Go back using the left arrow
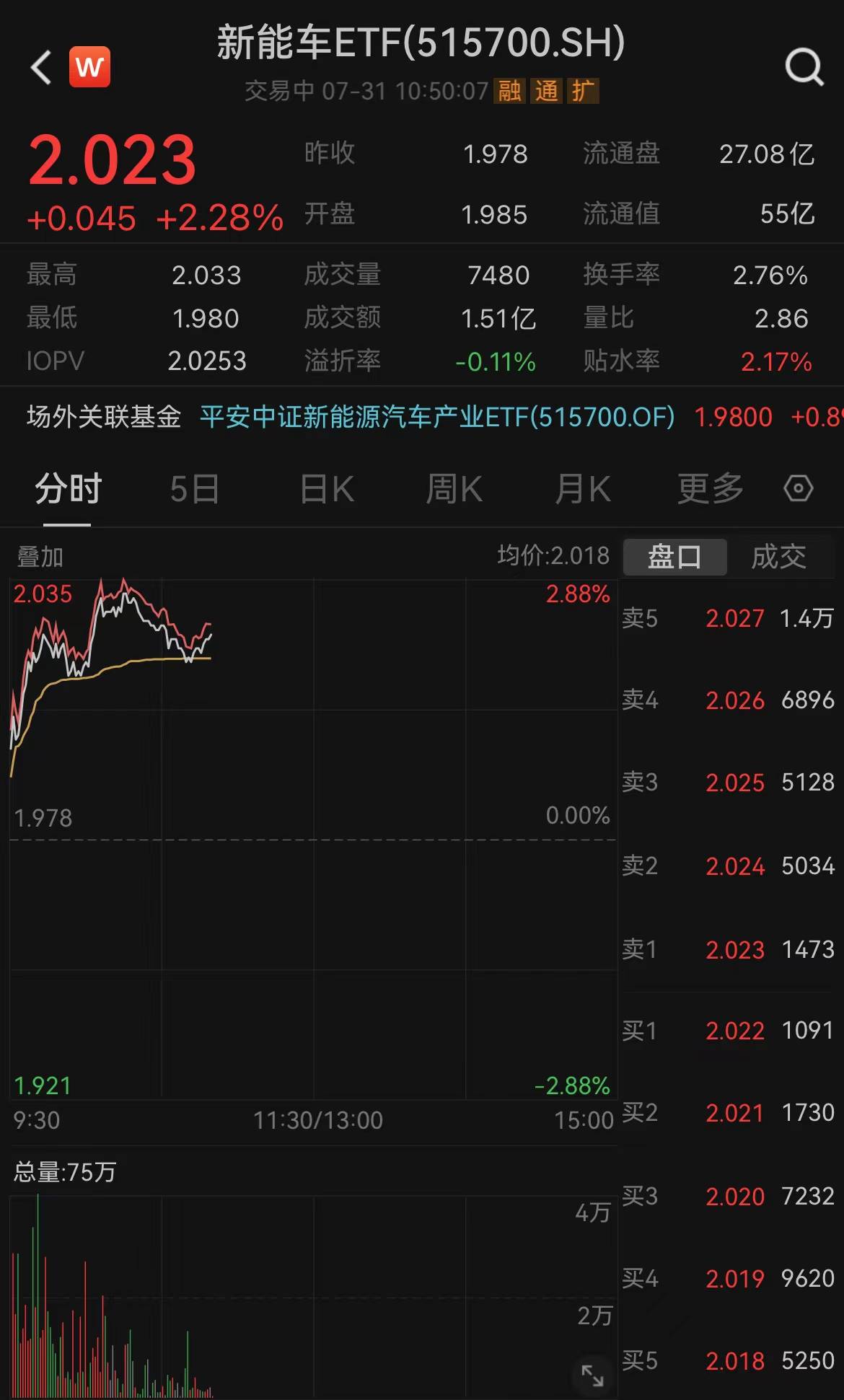The image size is (844, 1400). tap(40, 69)
